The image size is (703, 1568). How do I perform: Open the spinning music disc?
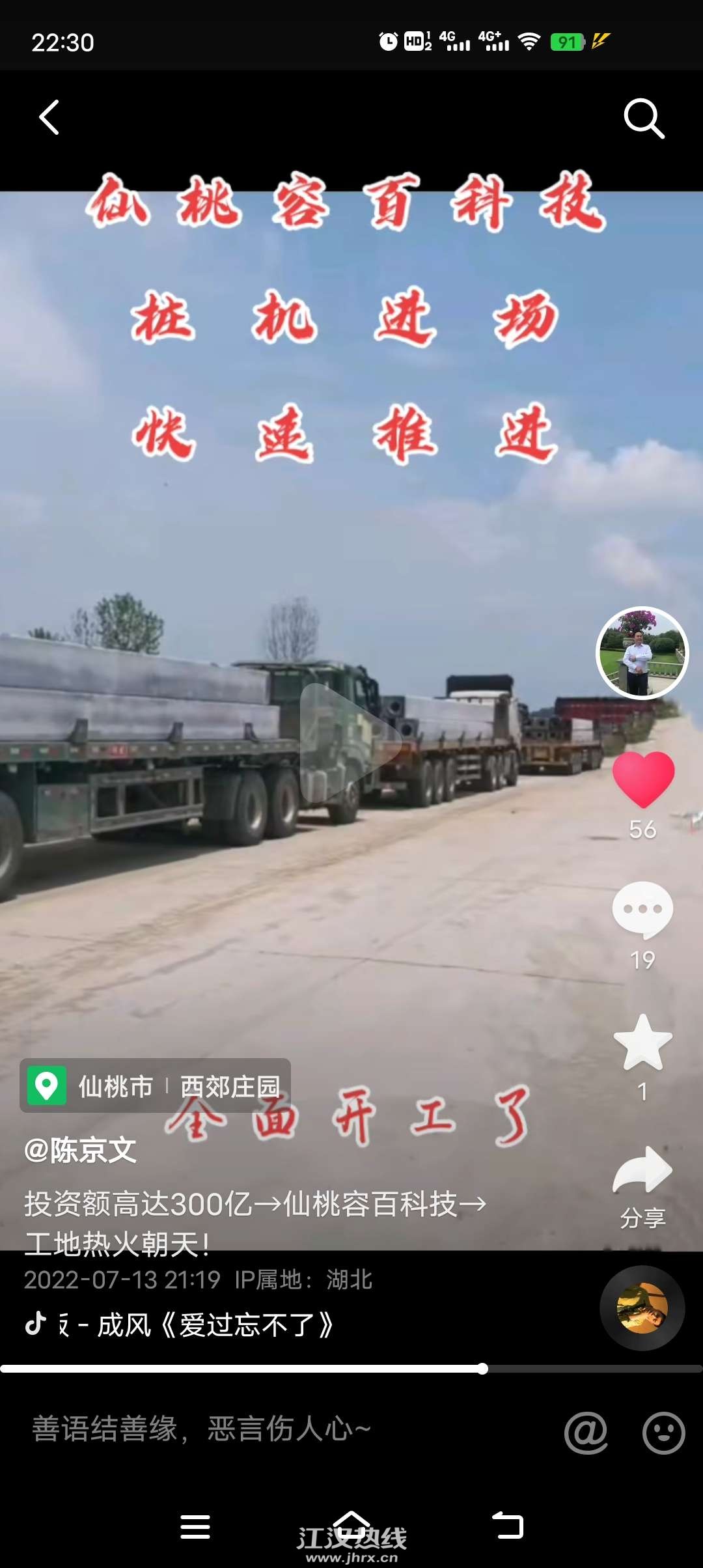pos(642,1308)
